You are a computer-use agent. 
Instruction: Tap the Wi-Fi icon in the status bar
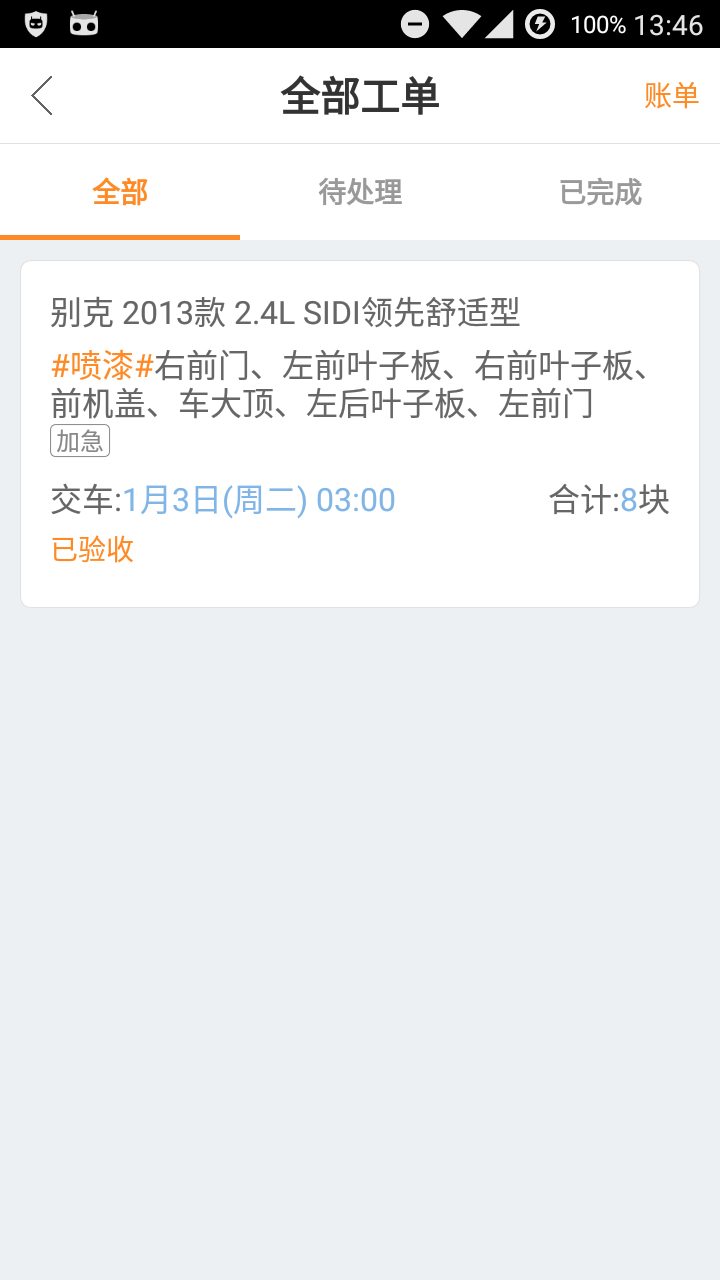coord(461,21)
